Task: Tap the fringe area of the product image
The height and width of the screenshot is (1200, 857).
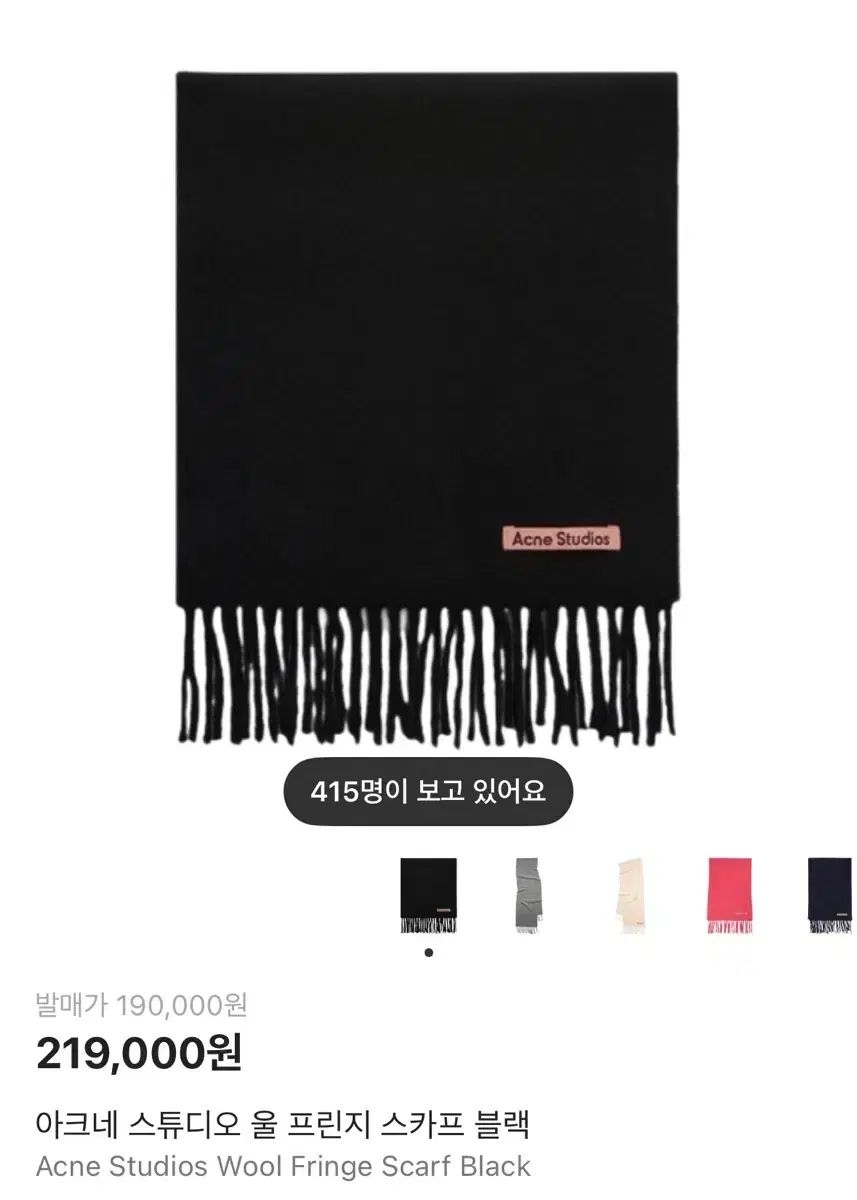Action: pyautogui.click(x=428, y=680)
